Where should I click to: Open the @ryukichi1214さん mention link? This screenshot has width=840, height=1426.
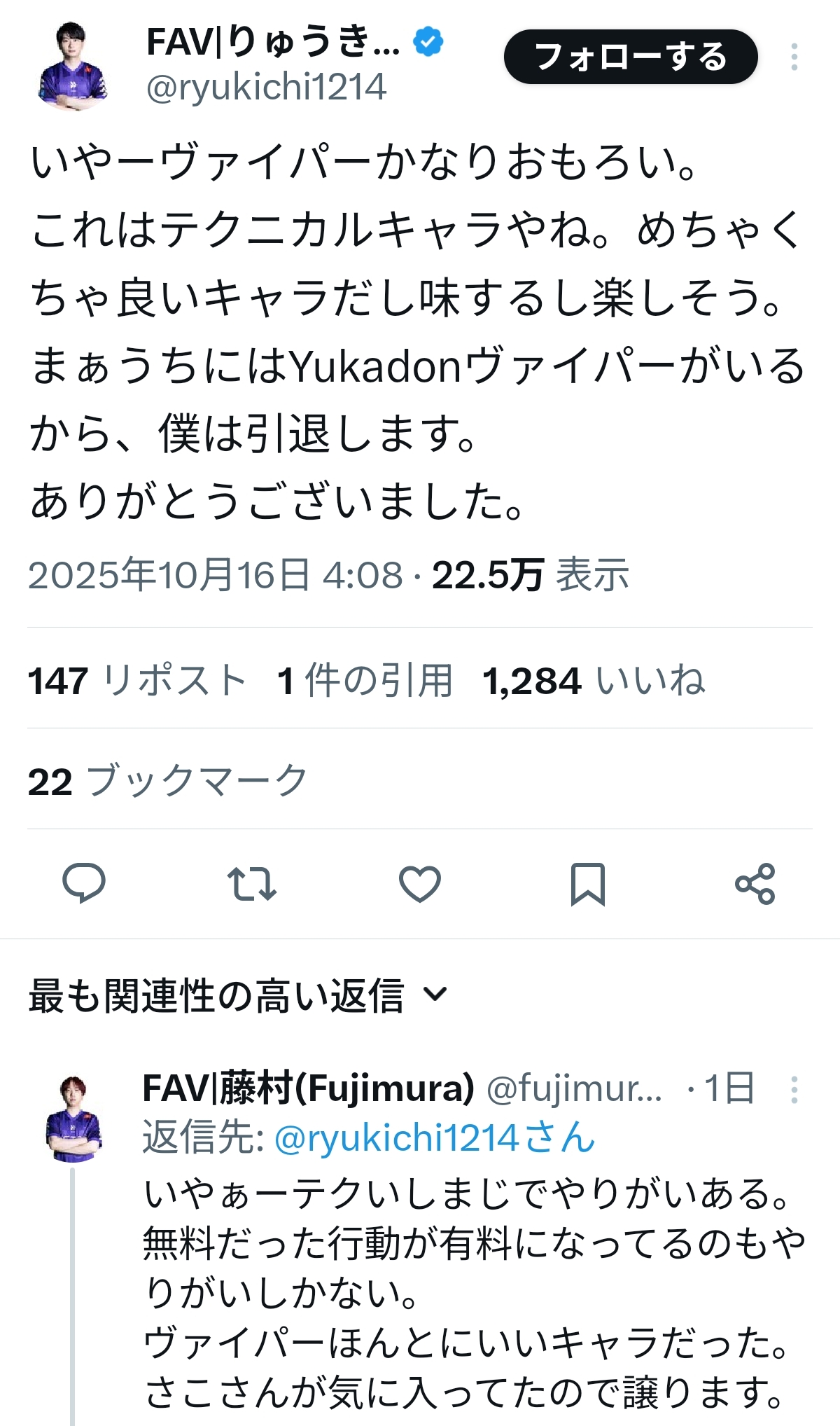point(434,1137)
